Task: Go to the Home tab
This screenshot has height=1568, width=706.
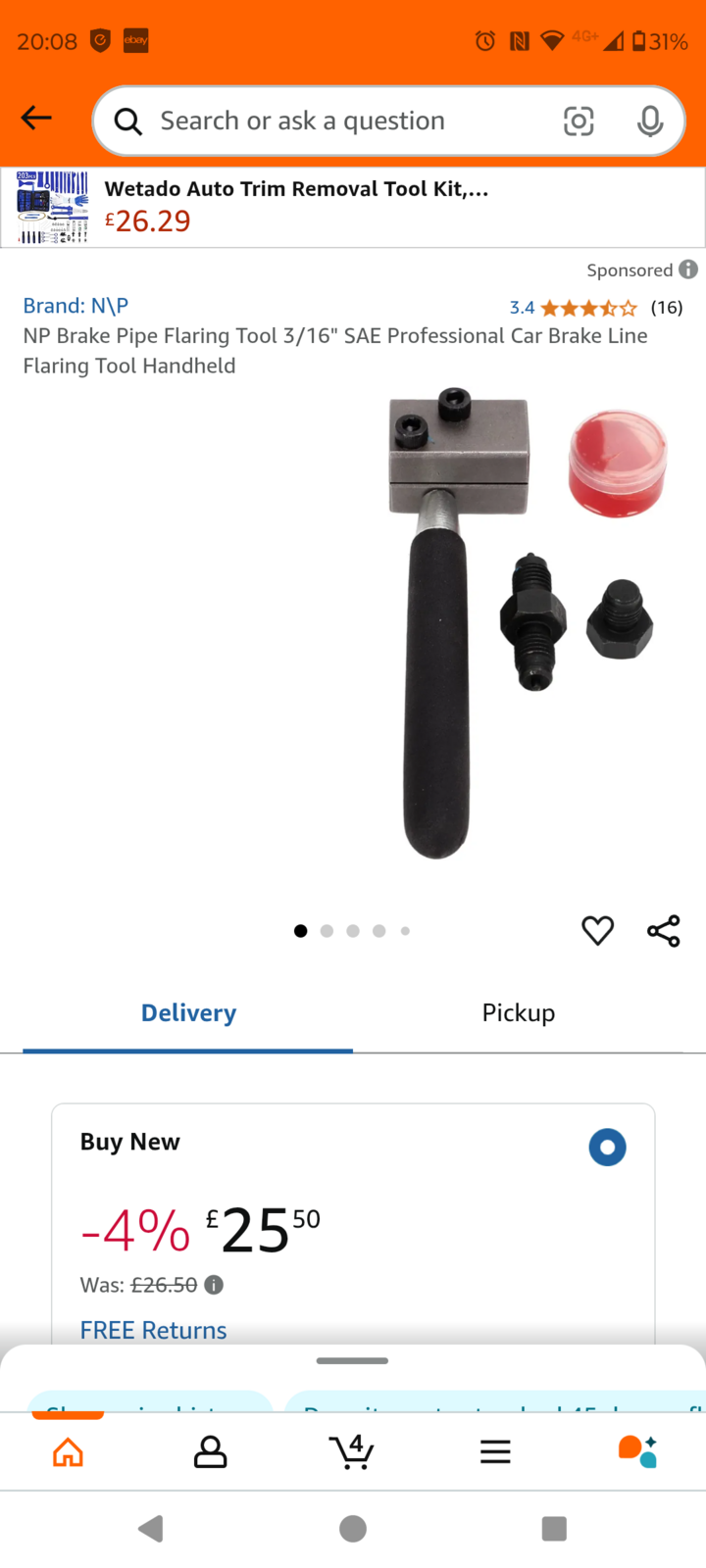Action: pyautogui.click(x=68, y=1451)
